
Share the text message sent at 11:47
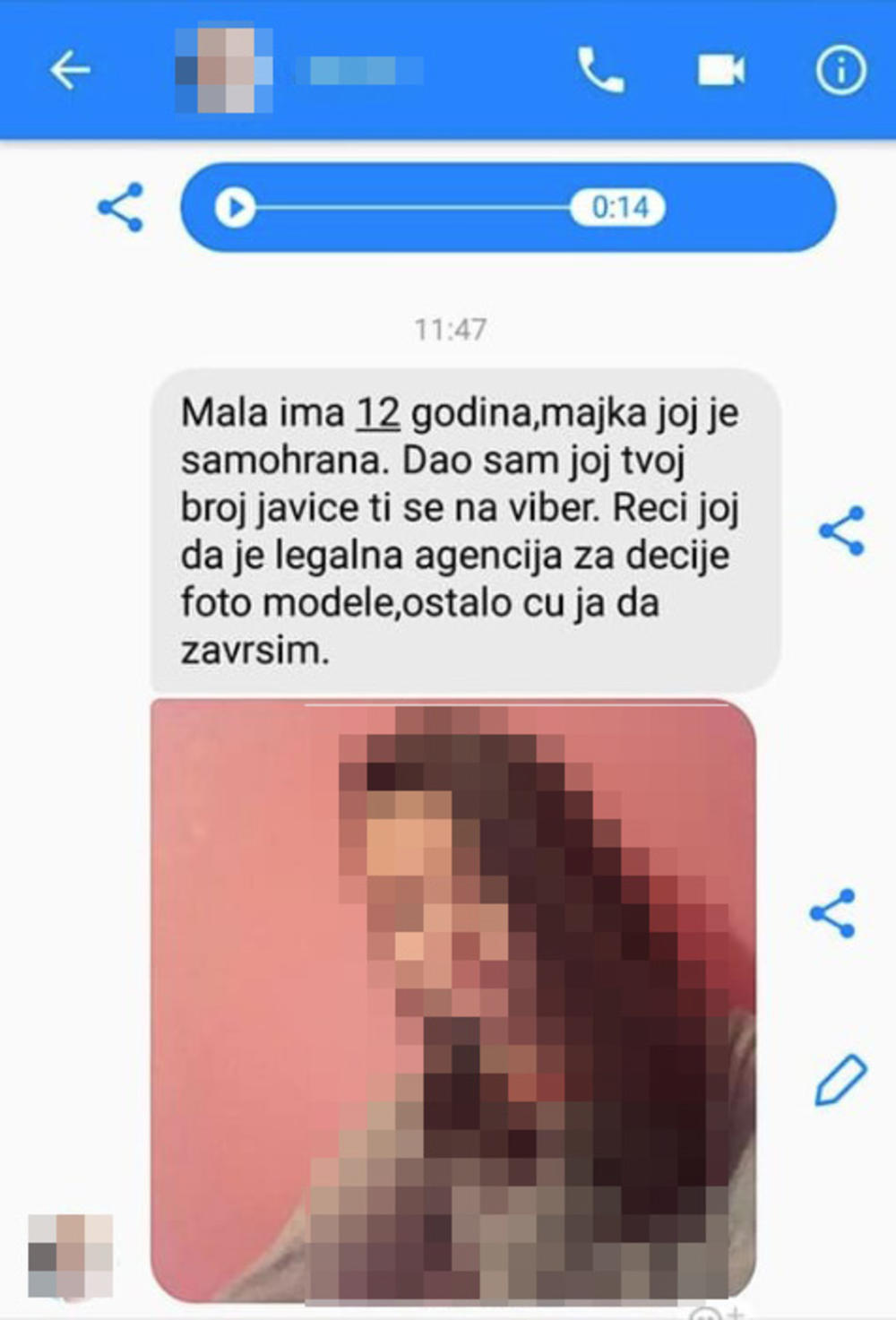841,531
